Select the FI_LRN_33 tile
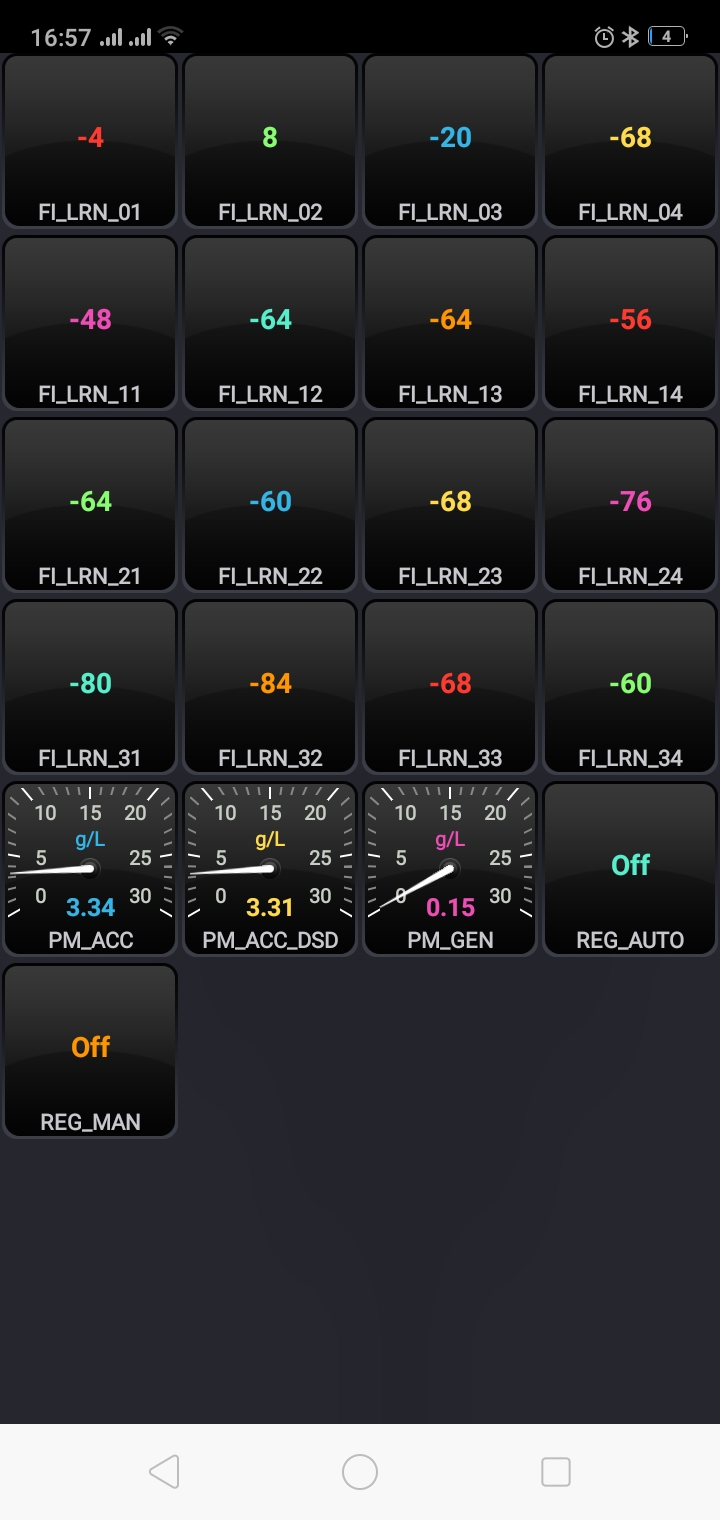 coord(450,686)
